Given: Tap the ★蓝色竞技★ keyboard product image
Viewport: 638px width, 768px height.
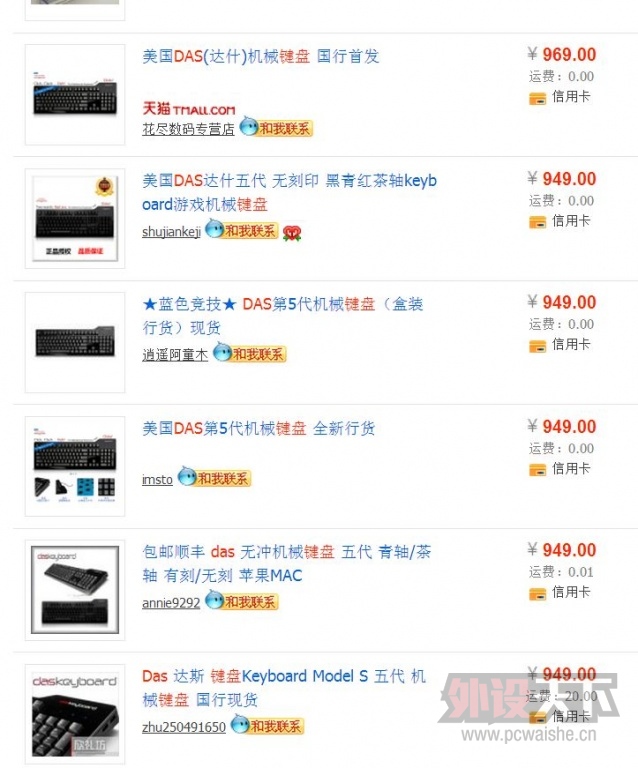Looking at the screenshot, I should click(x=75, y=342).
